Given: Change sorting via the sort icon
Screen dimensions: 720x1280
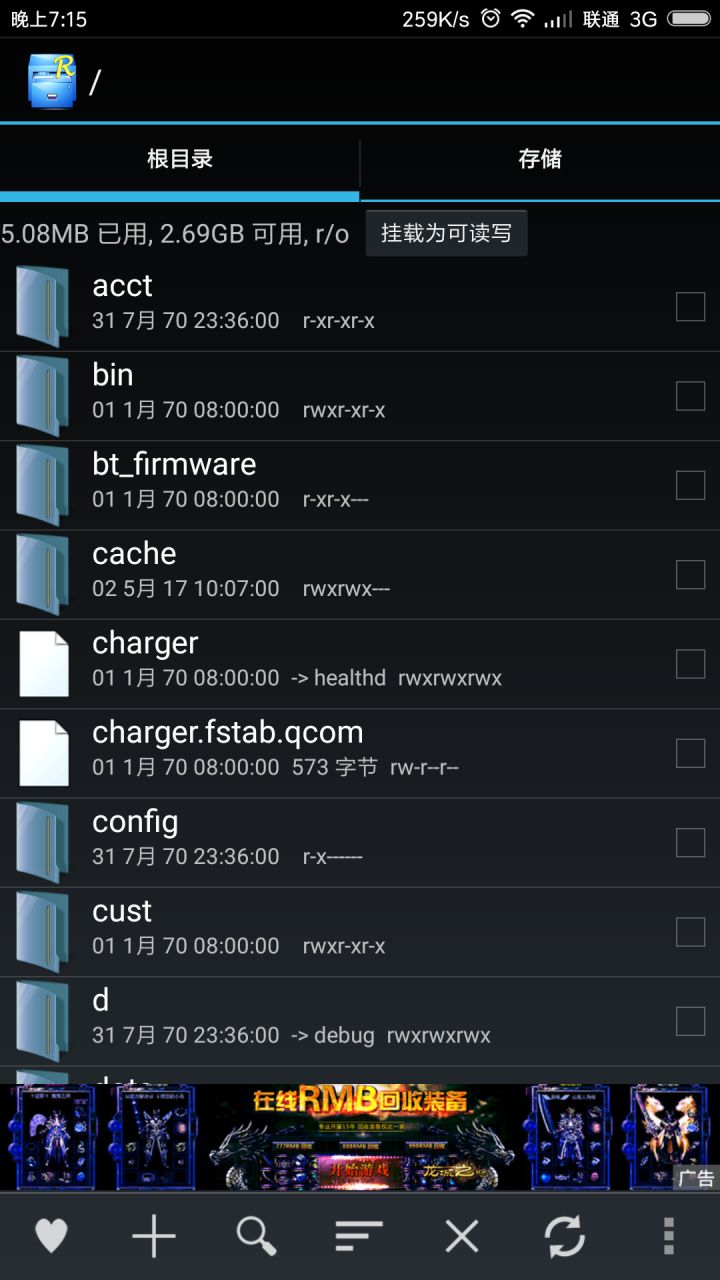Looking at the screenshot, I should click(x=359, y=1236).
